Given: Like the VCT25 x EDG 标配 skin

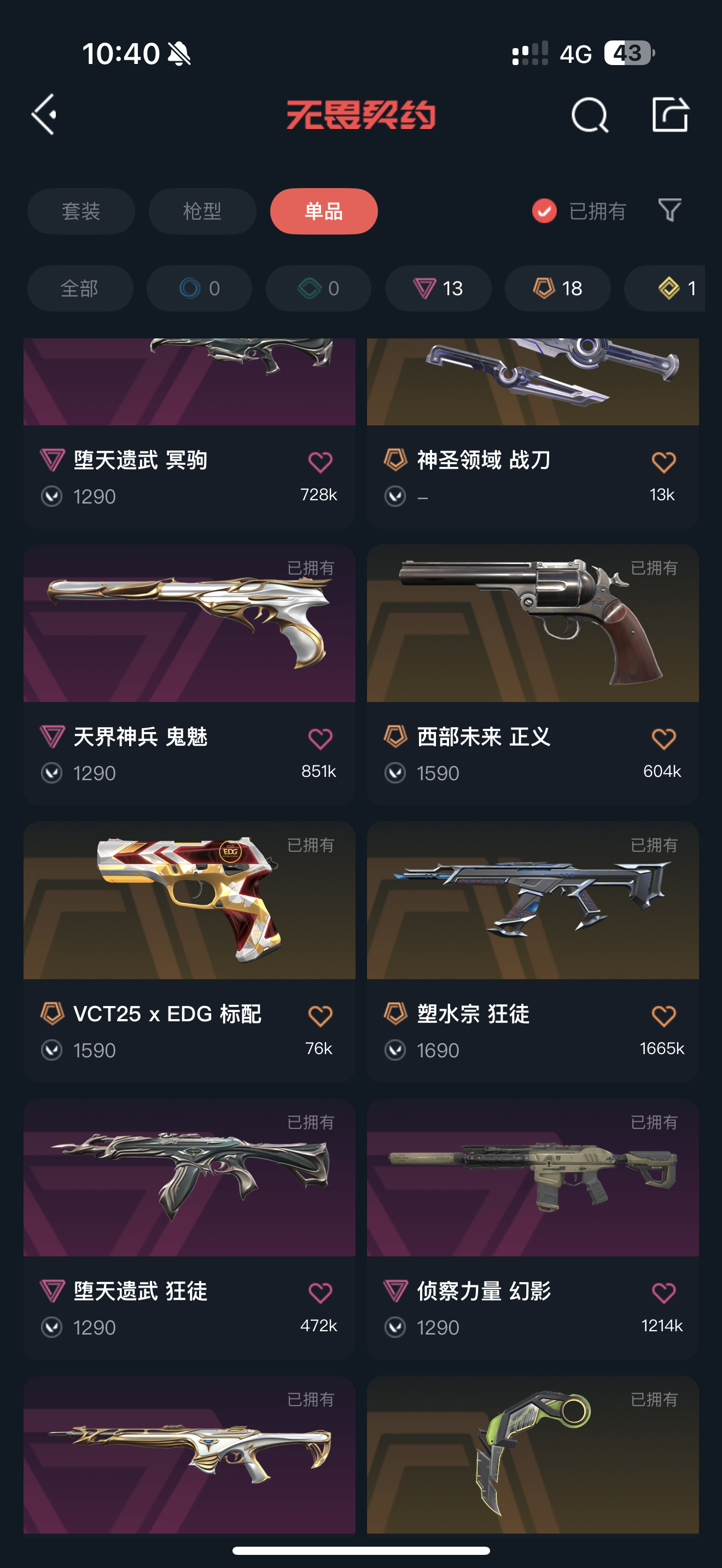Looking at the screenshot, I should 320,1016.
